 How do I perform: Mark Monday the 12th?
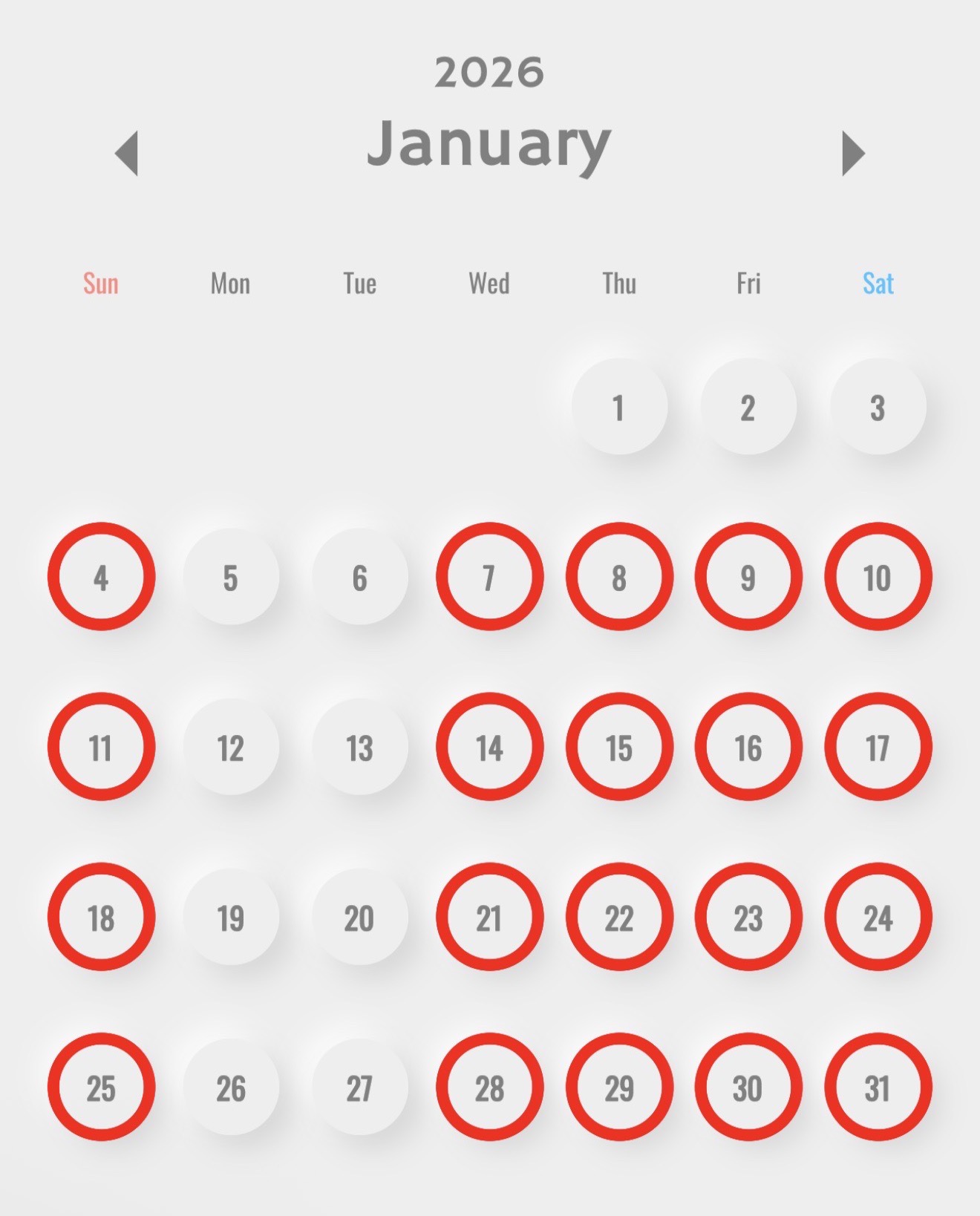click(x=231, y=747)
